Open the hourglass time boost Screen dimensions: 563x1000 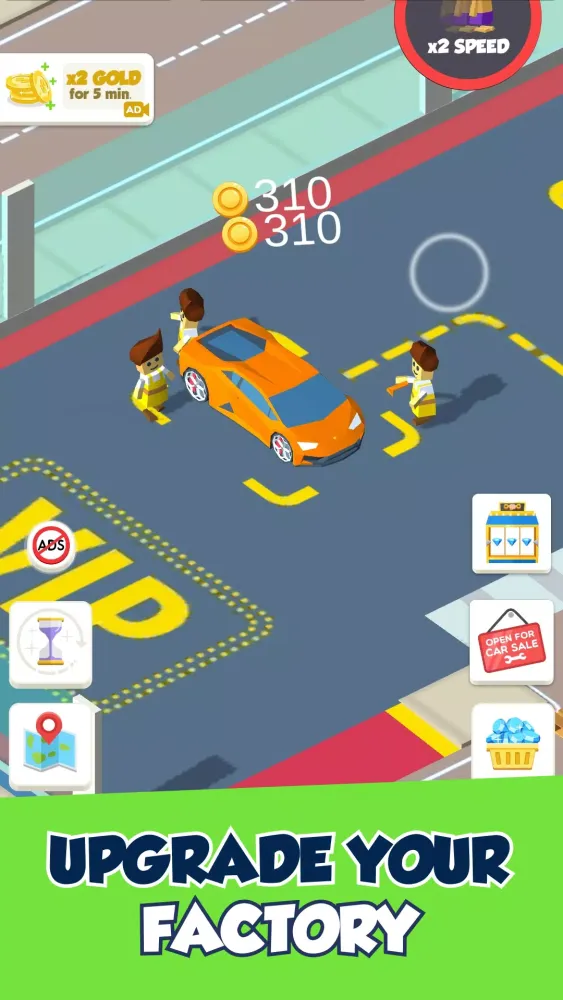pyautogui.click(x=50, y=645)
